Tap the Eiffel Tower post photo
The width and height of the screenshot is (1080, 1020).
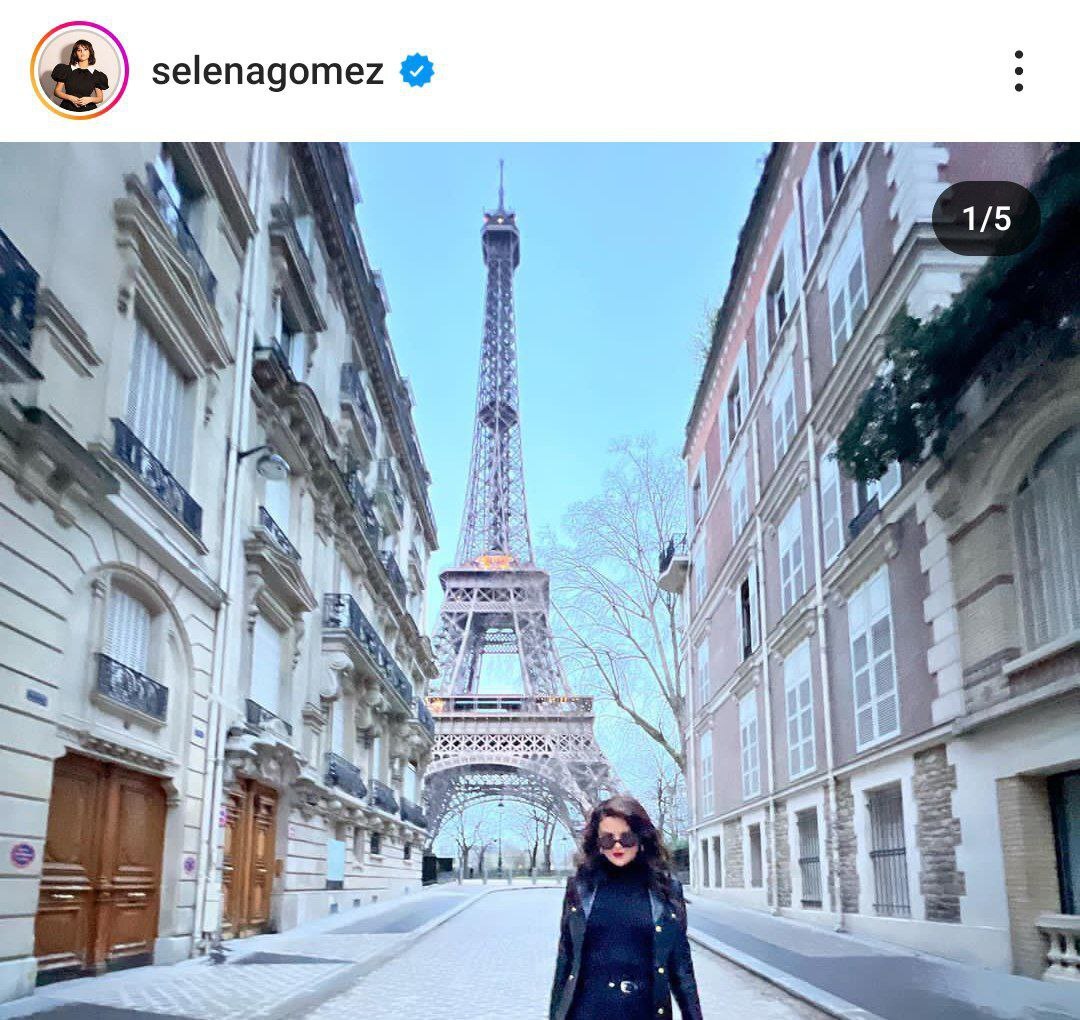click(x=540, y=580)
